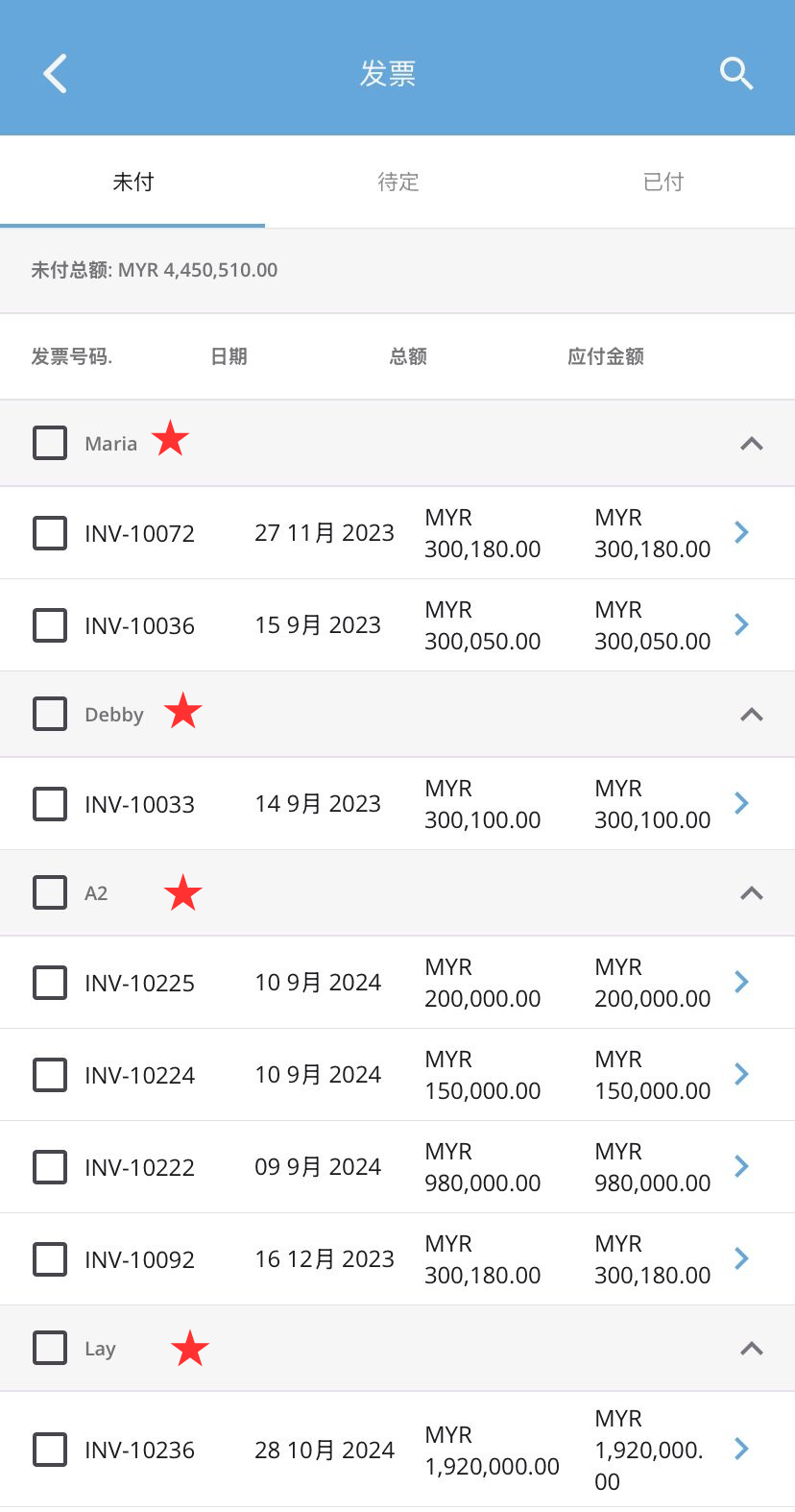Switch to the 待定 tab
795x1512 pixels.
click(397, 182)
